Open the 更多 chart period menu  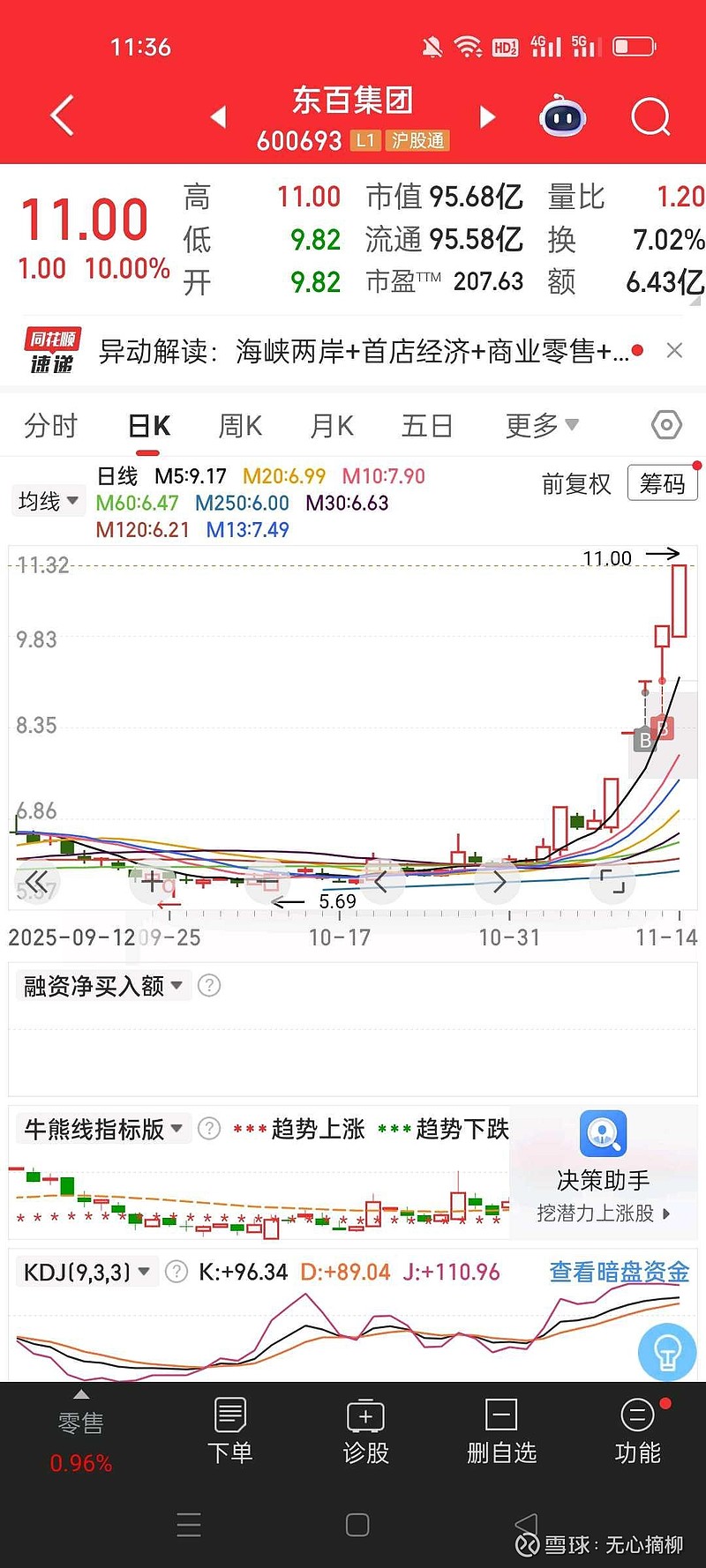[541, 424]
